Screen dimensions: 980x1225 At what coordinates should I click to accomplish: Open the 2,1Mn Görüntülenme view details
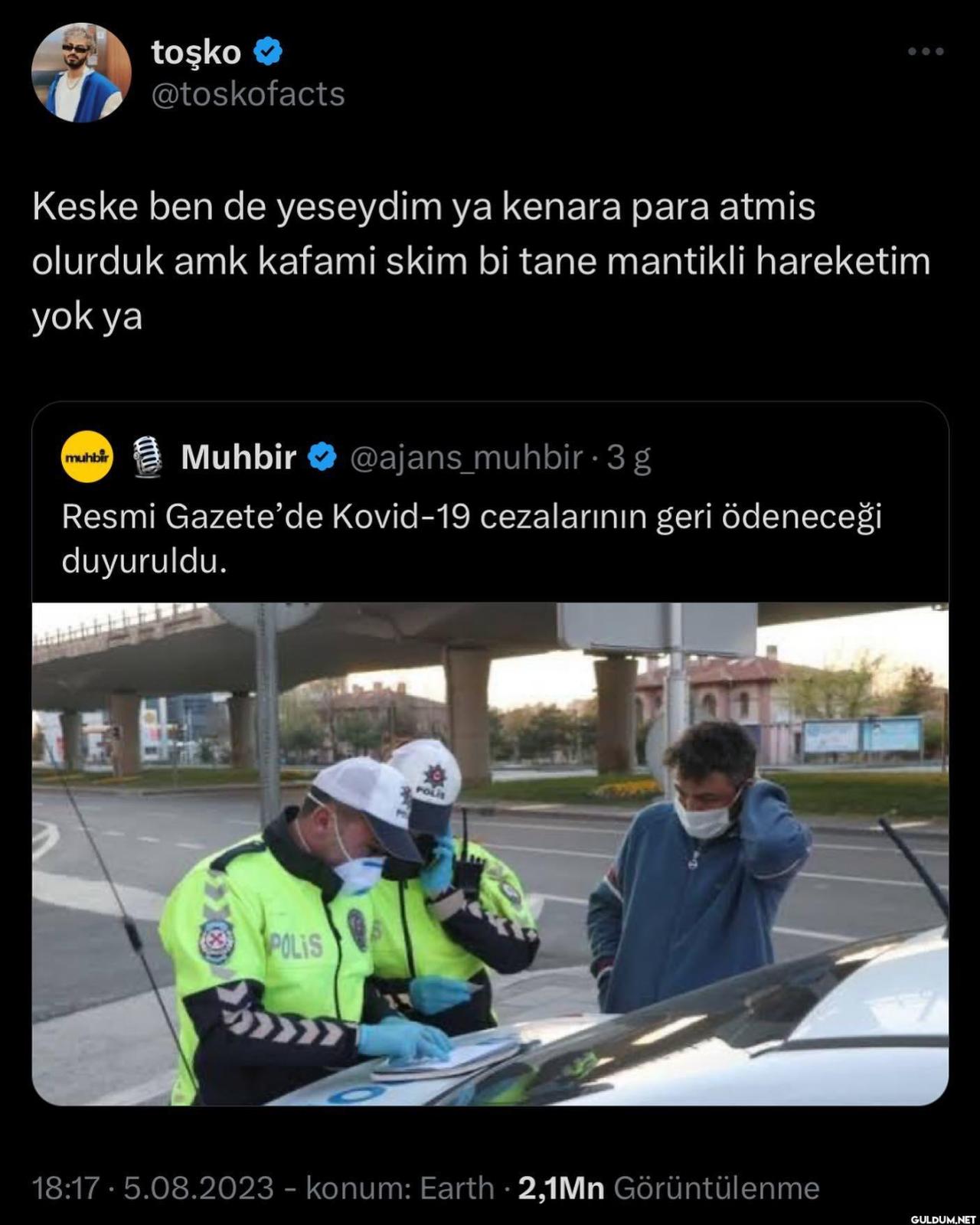click(668, 1188)
